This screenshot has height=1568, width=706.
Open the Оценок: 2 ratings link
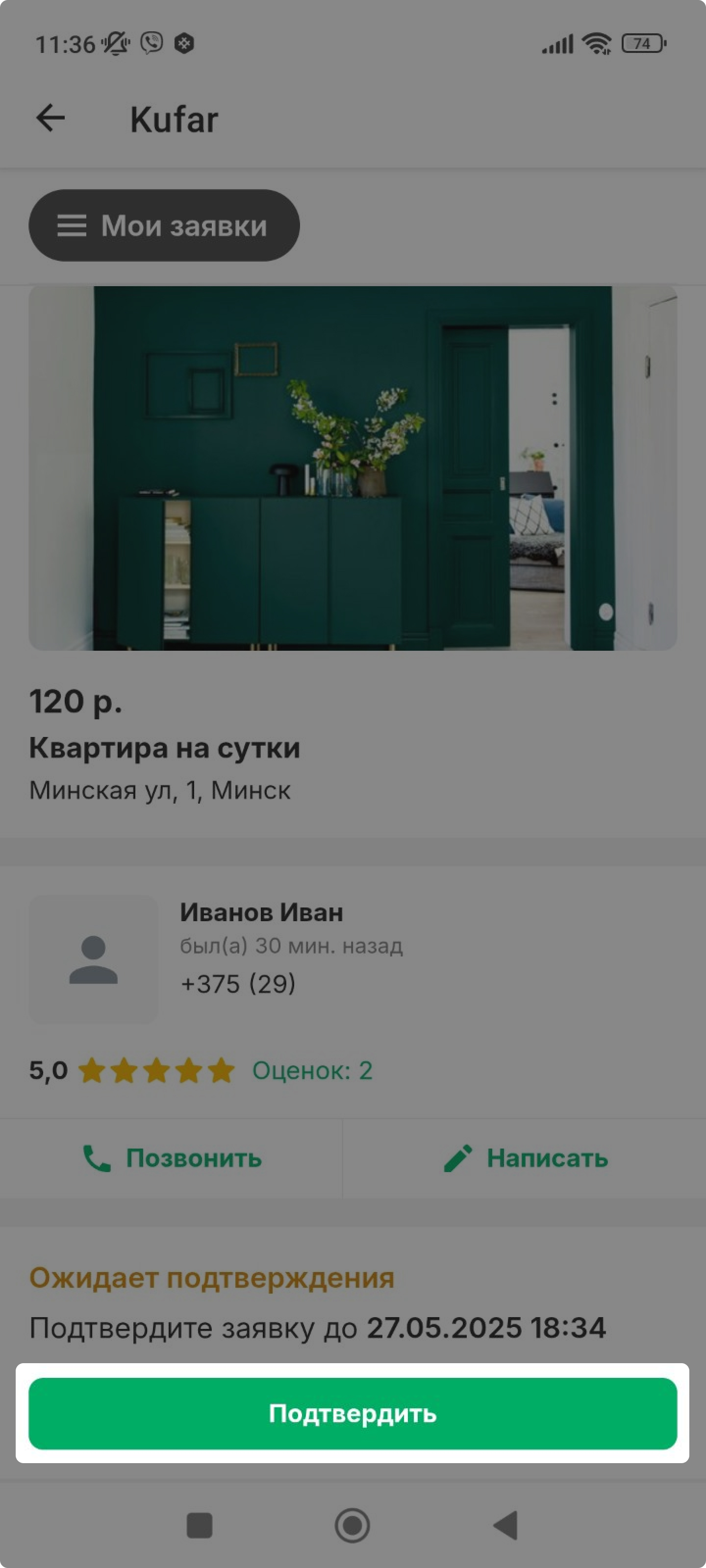coord(312,1071)
